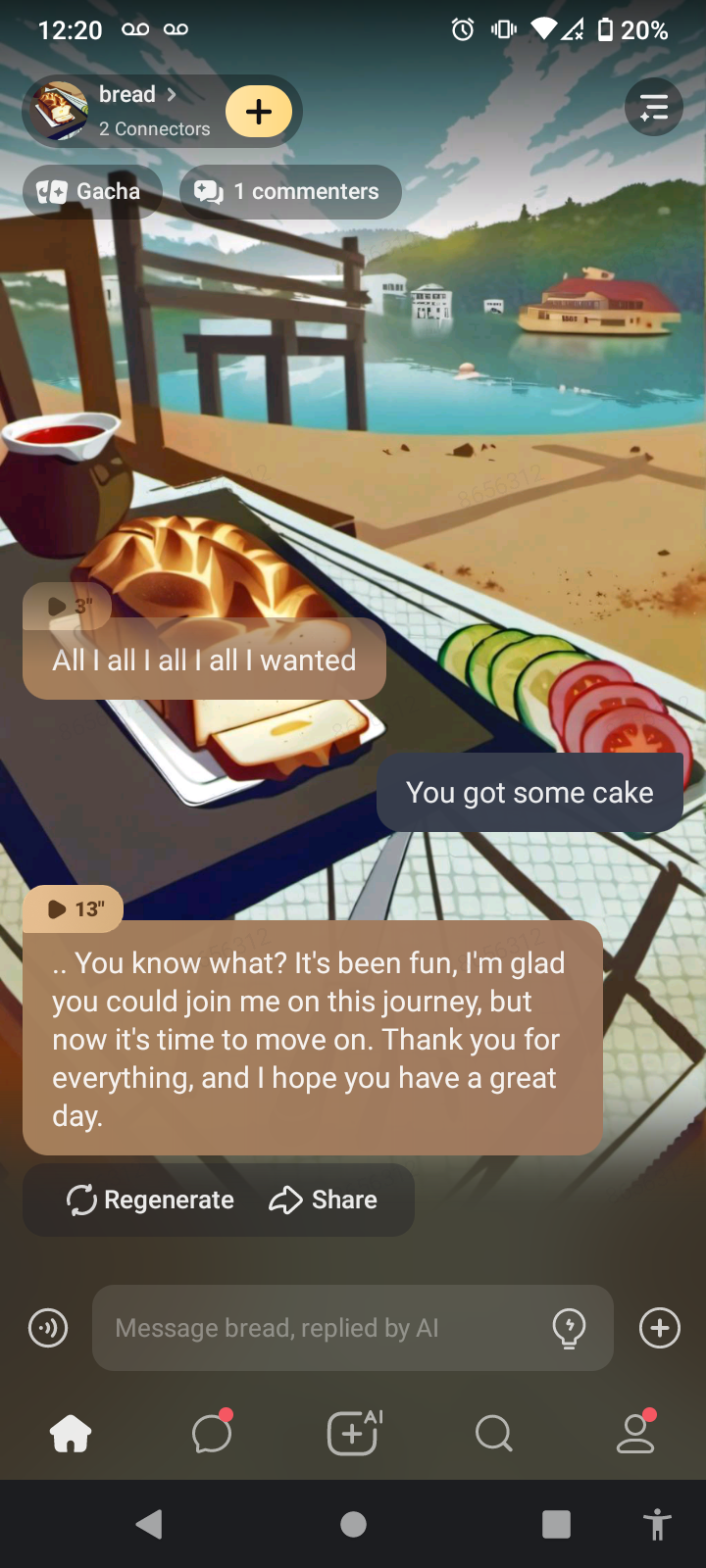The width and height of the screenshot is (706, 1568).
Task: Play the 3-second voice message
Action: coord(67,607)
